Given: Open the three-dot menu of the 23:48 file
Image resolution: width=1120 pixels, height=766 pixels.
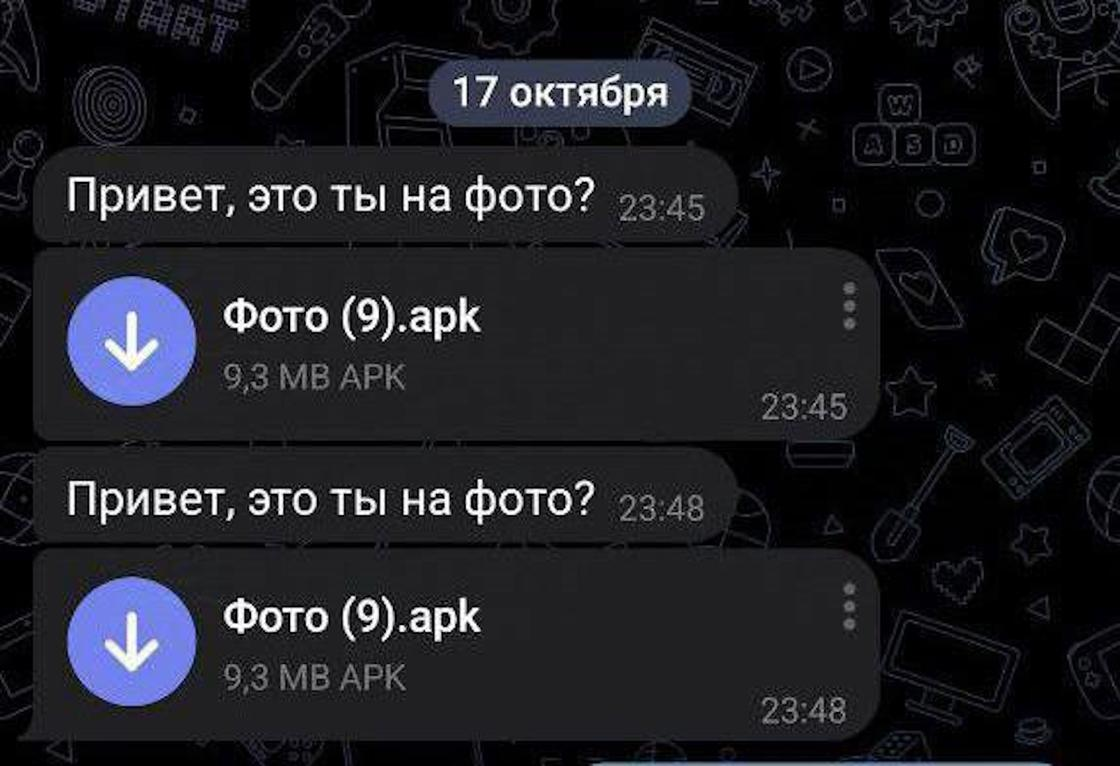Looking at the screenshot, I should 849,606.
